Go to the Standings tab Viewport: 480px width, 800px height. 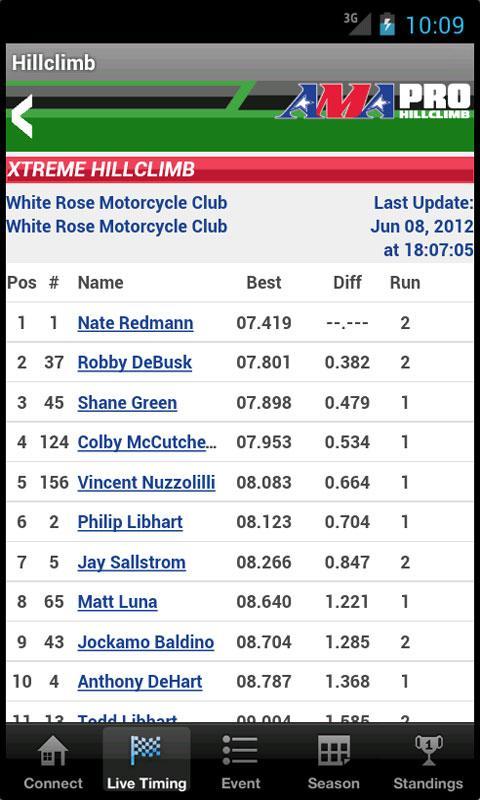click(x=428, y=761)
